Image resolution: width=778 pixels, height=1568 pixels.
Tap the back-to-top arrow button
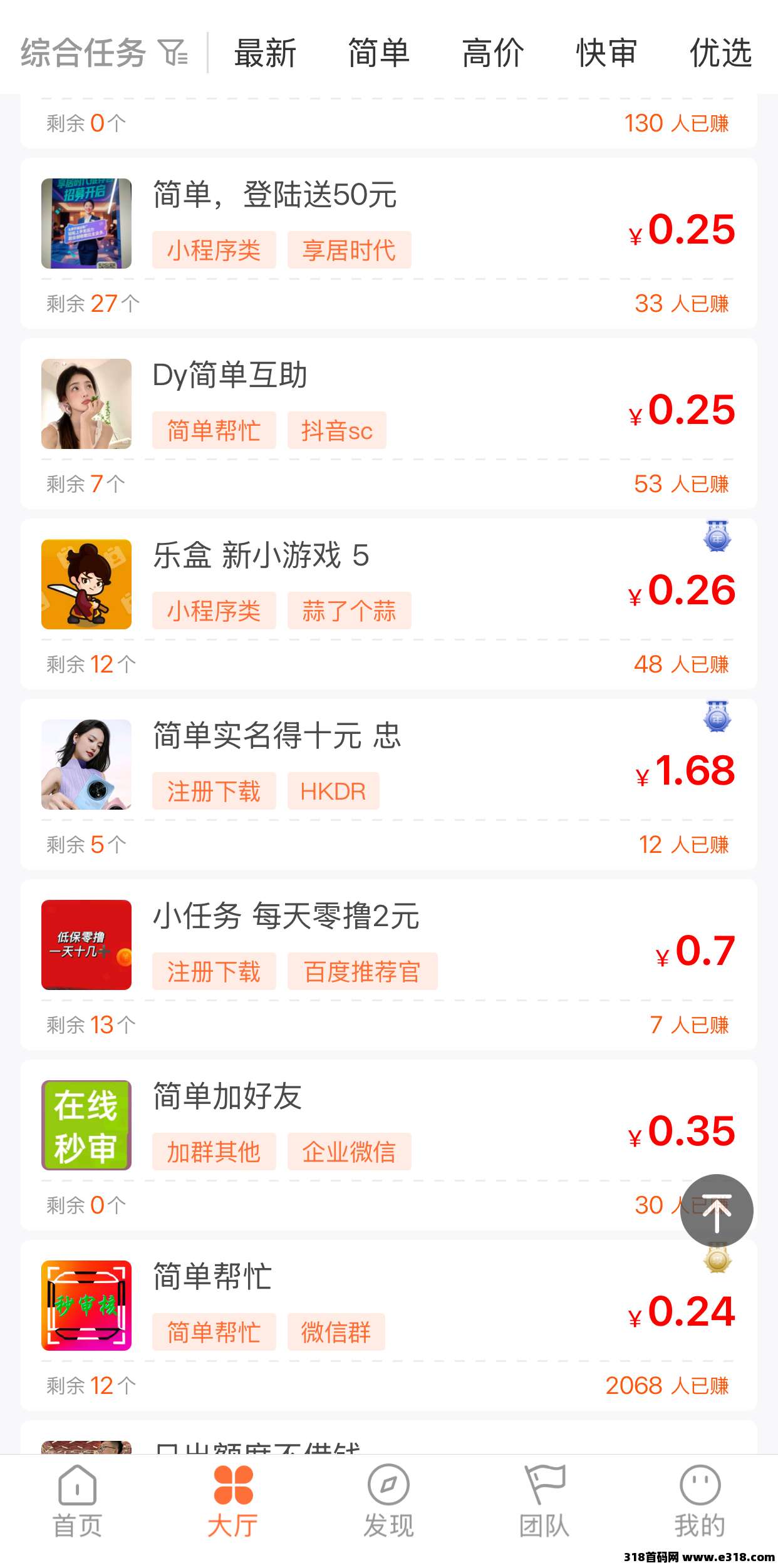717,1210
